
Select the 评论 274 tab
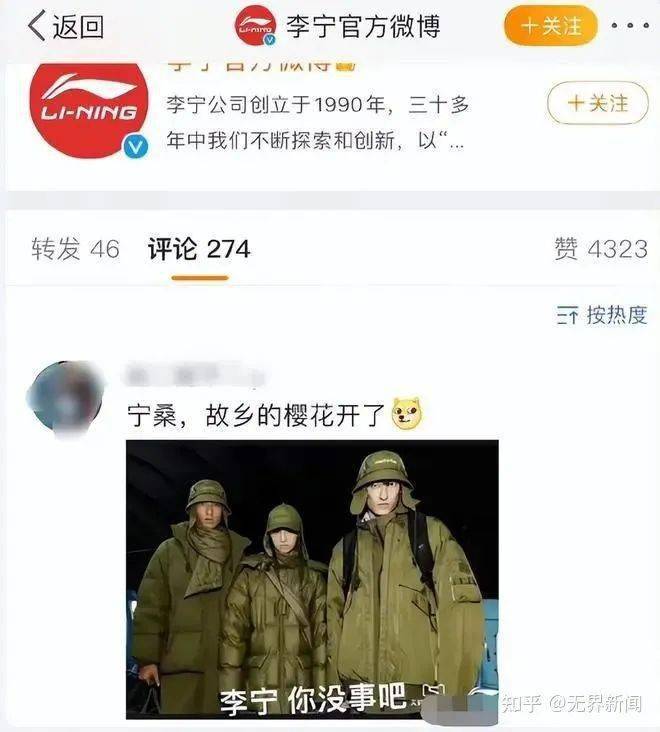point(199,249)
